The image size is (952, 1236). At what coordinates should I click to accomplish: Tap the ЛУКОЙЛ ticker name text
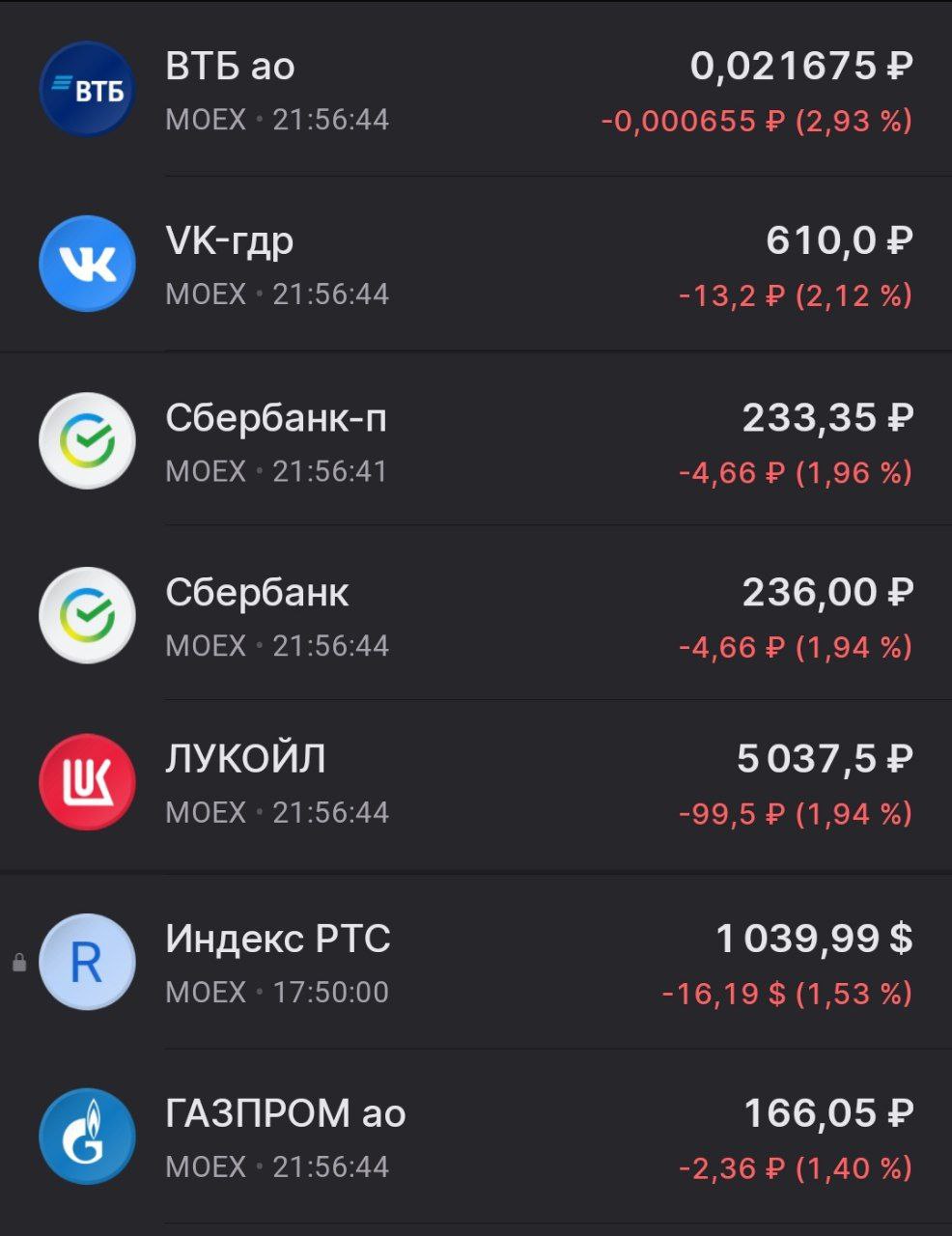click(248, 758)
